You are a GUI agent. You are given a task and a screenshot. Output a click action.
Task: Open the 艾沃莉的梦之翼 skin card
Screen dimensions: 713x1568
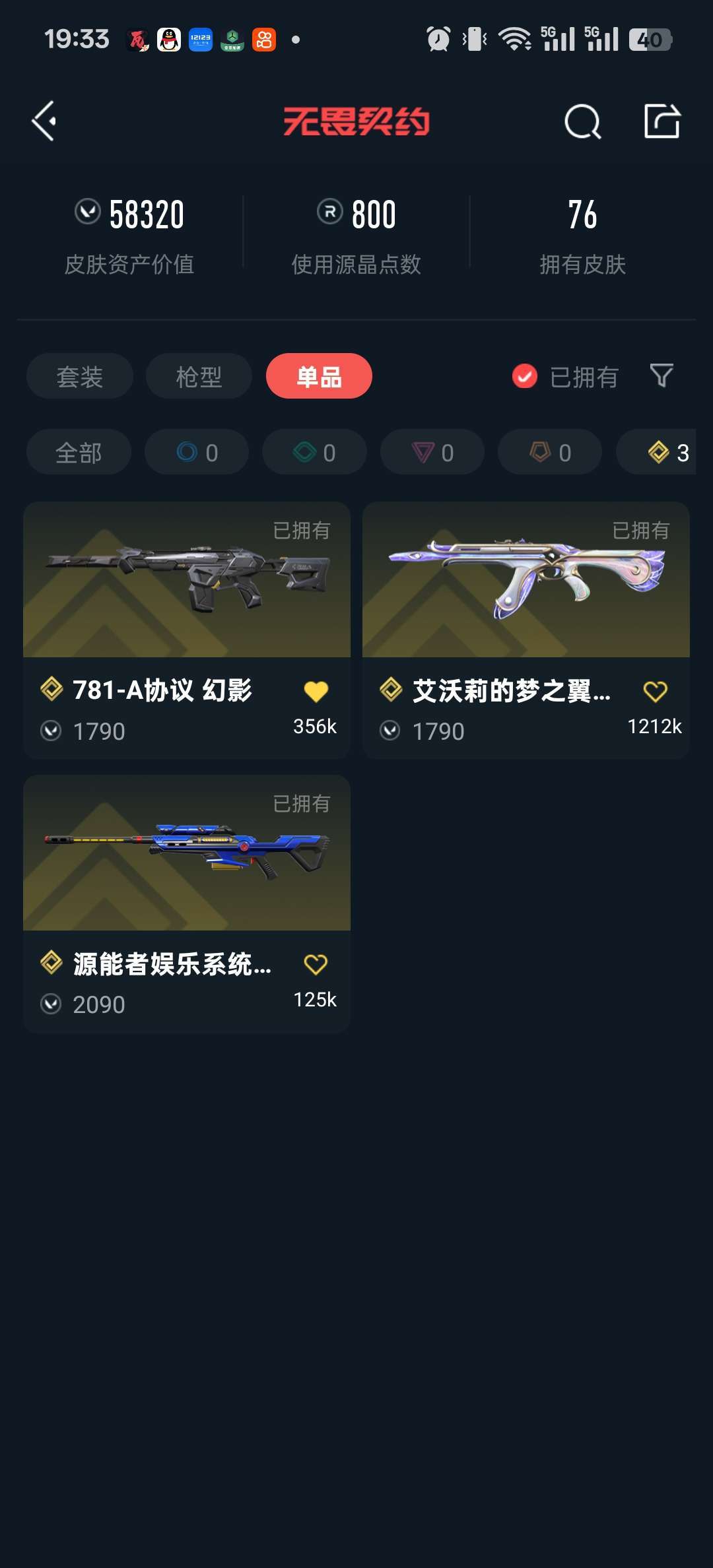[x=526, y=630]
